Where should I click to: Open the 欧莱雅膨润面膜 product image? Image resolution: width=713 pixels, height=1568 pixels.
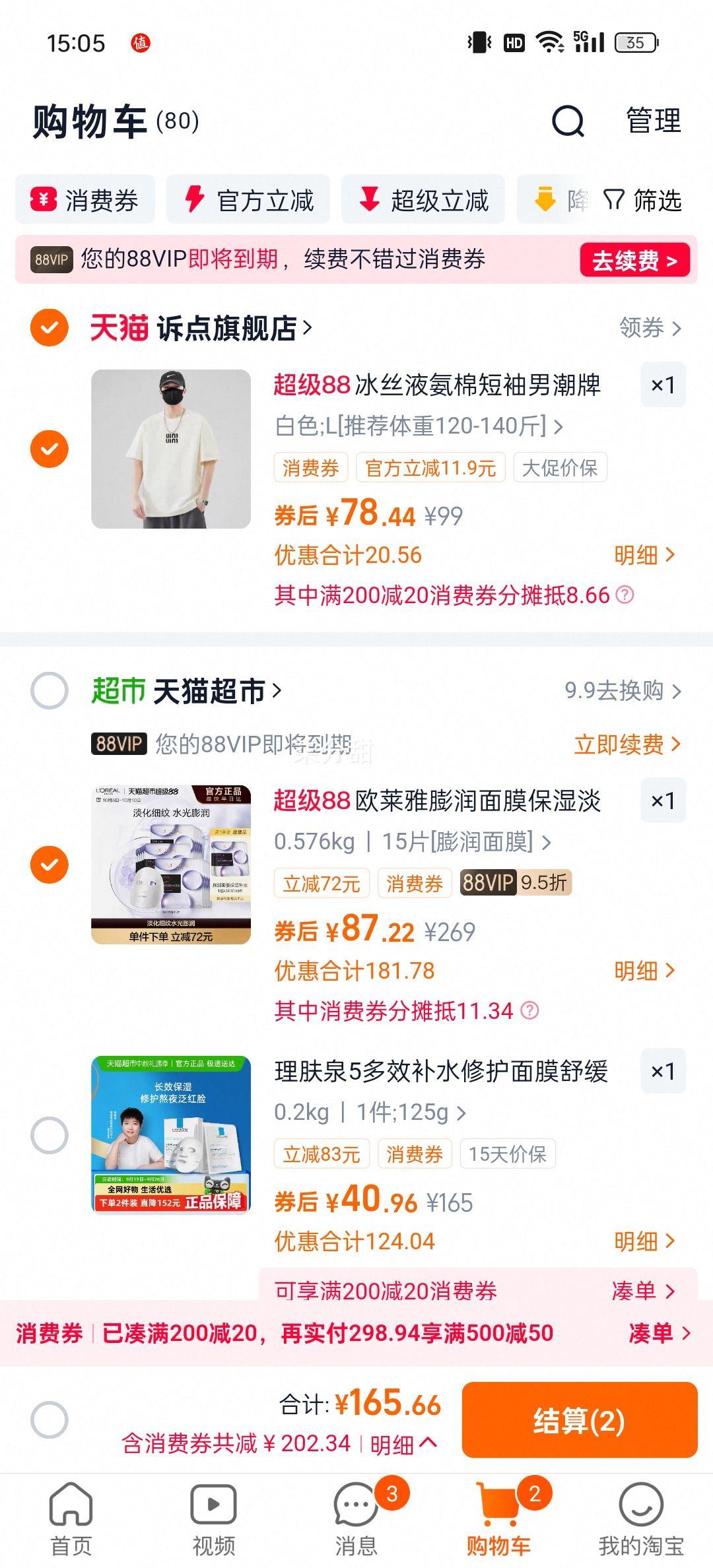[x=171, y=865]
